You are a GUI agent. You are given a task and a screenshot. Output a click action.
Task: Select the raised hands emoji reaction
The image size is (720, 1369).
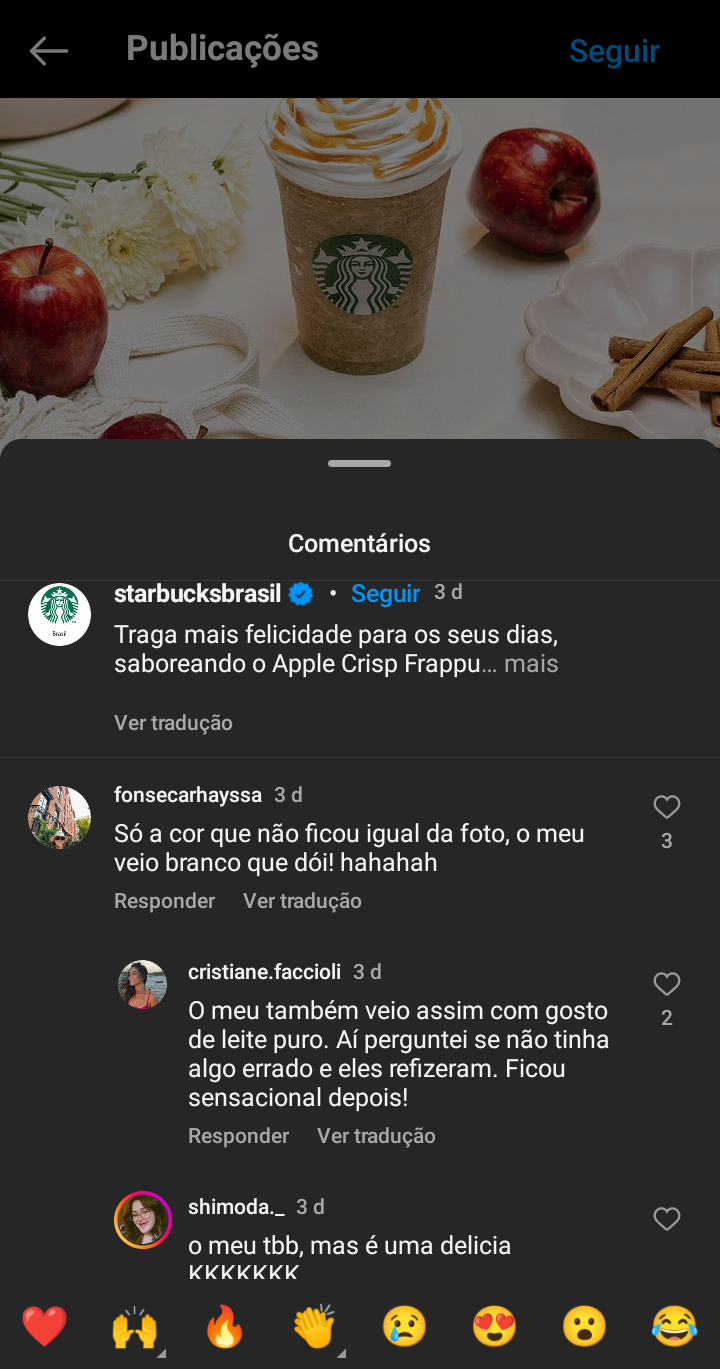[x=134, y=1326]
